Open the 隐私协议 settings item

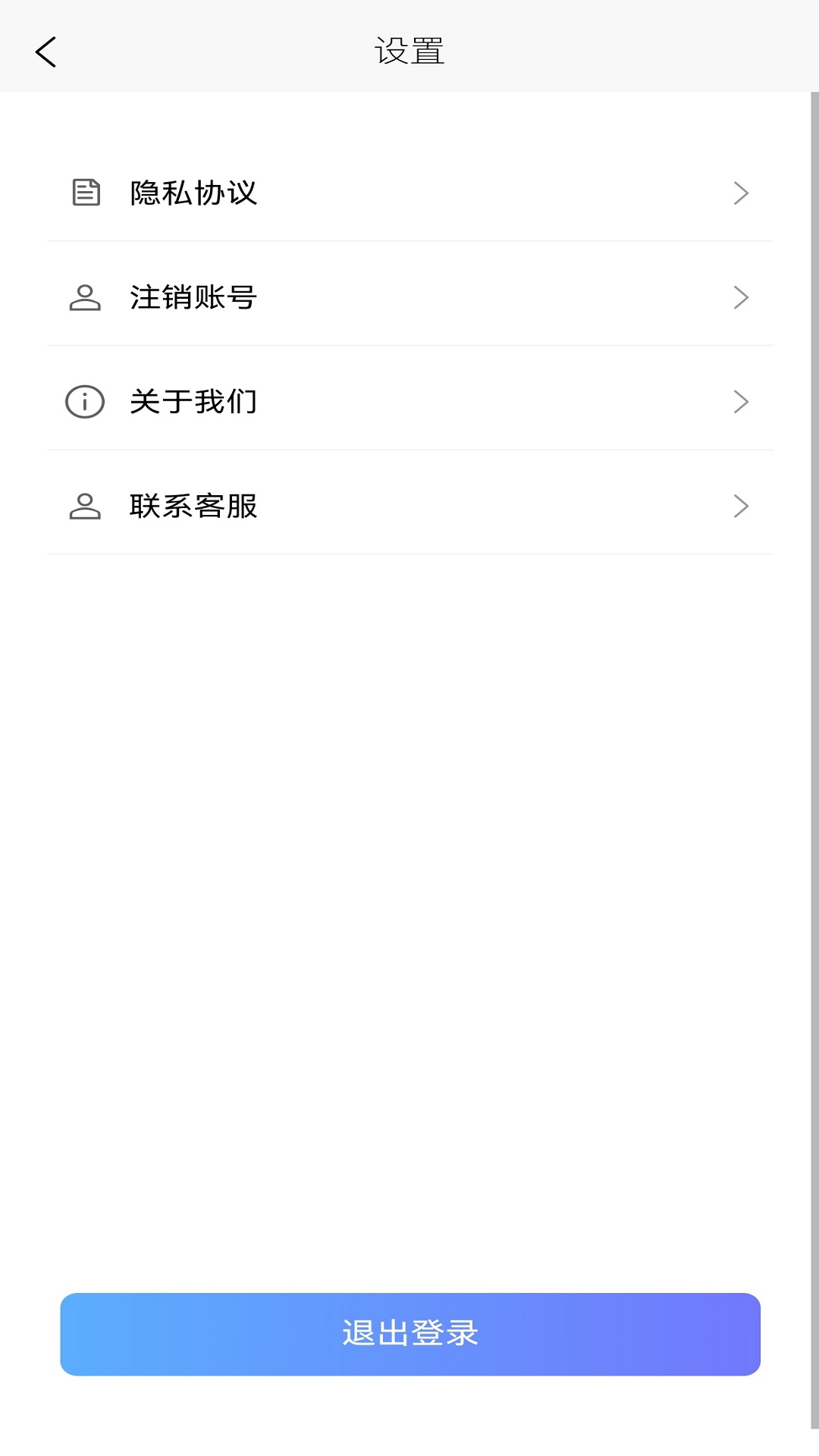click(409, 193)
